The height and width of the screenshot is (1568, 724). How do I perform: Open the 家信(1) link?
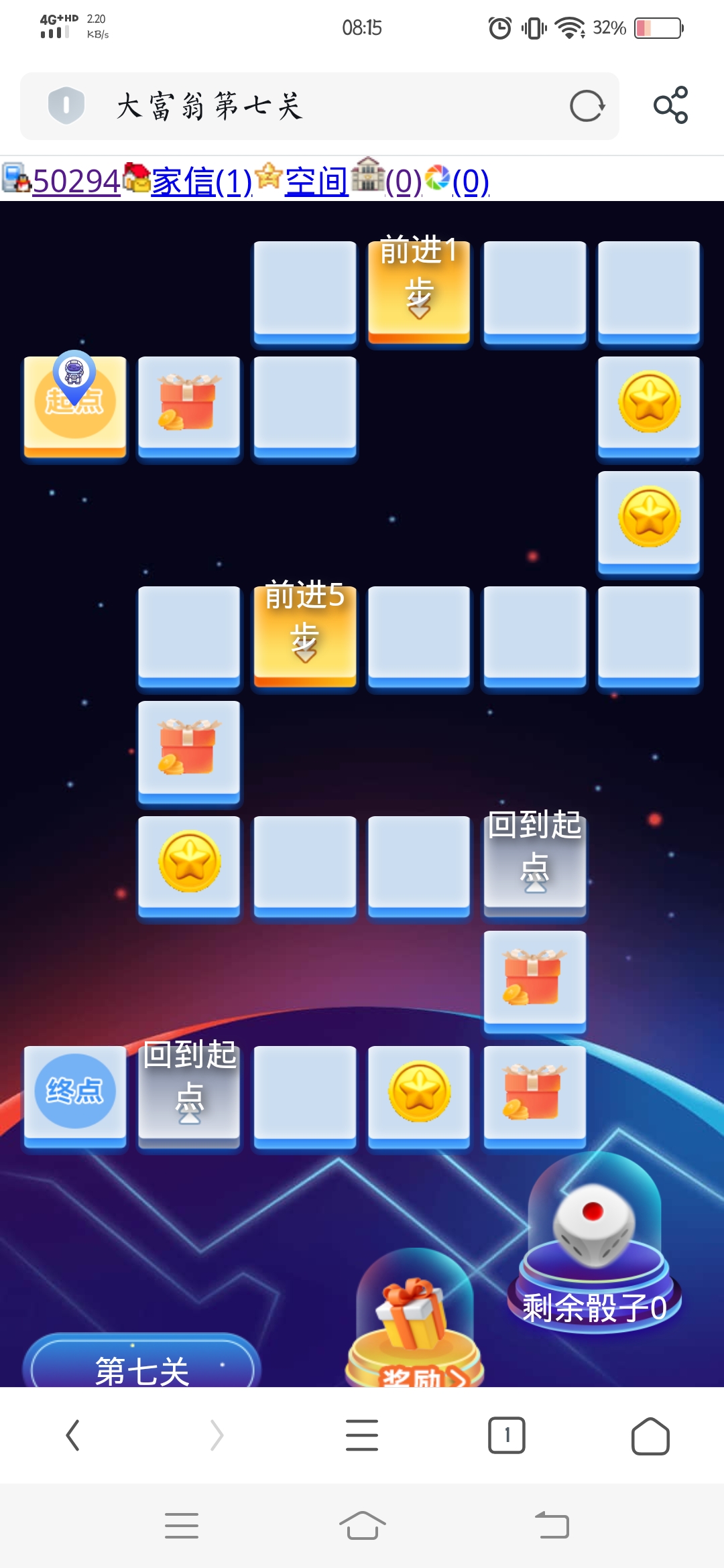[x=201, y=181]
